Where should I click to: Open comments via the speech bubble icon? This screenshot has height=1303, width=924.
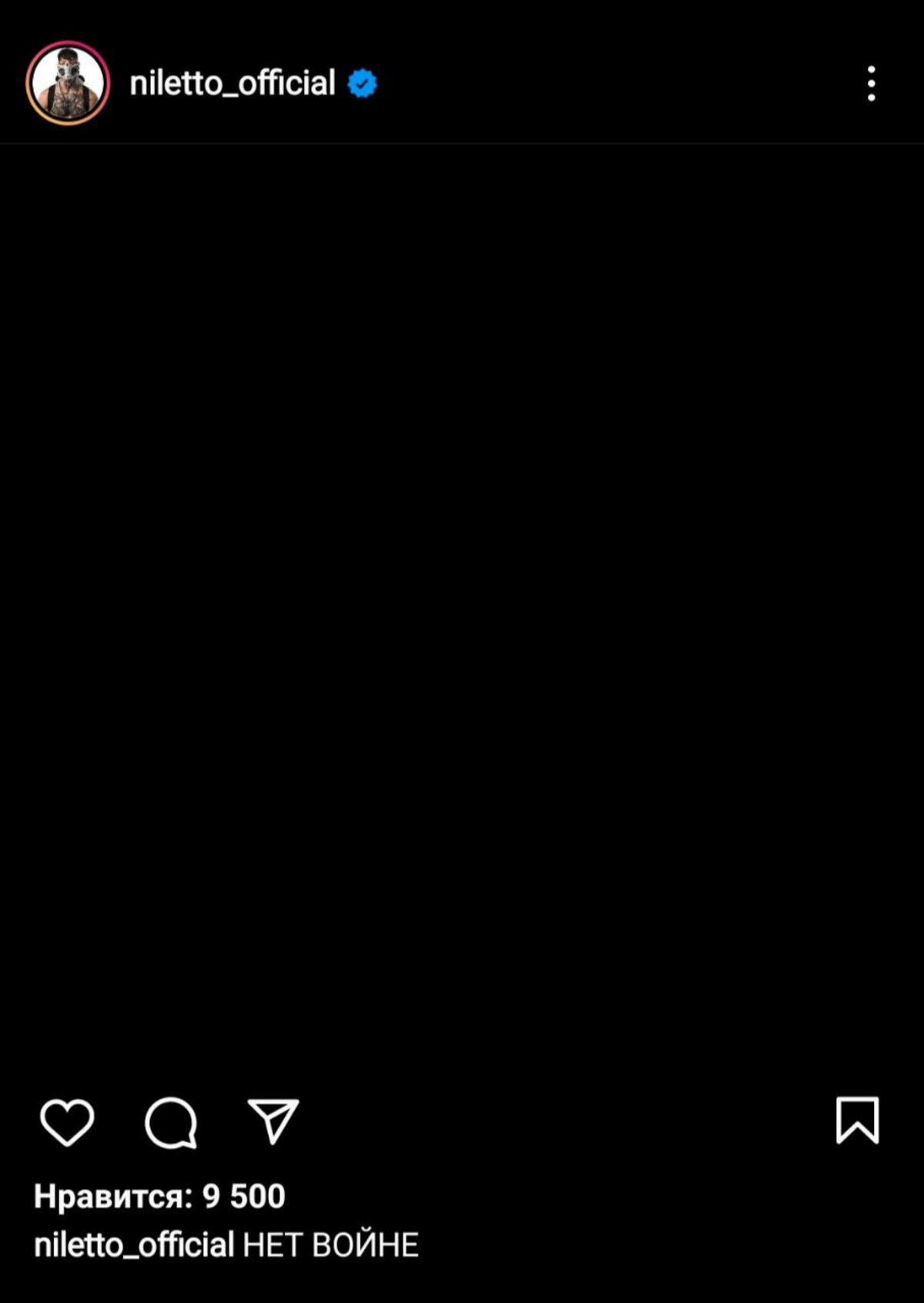click(x=171, y=1122)
